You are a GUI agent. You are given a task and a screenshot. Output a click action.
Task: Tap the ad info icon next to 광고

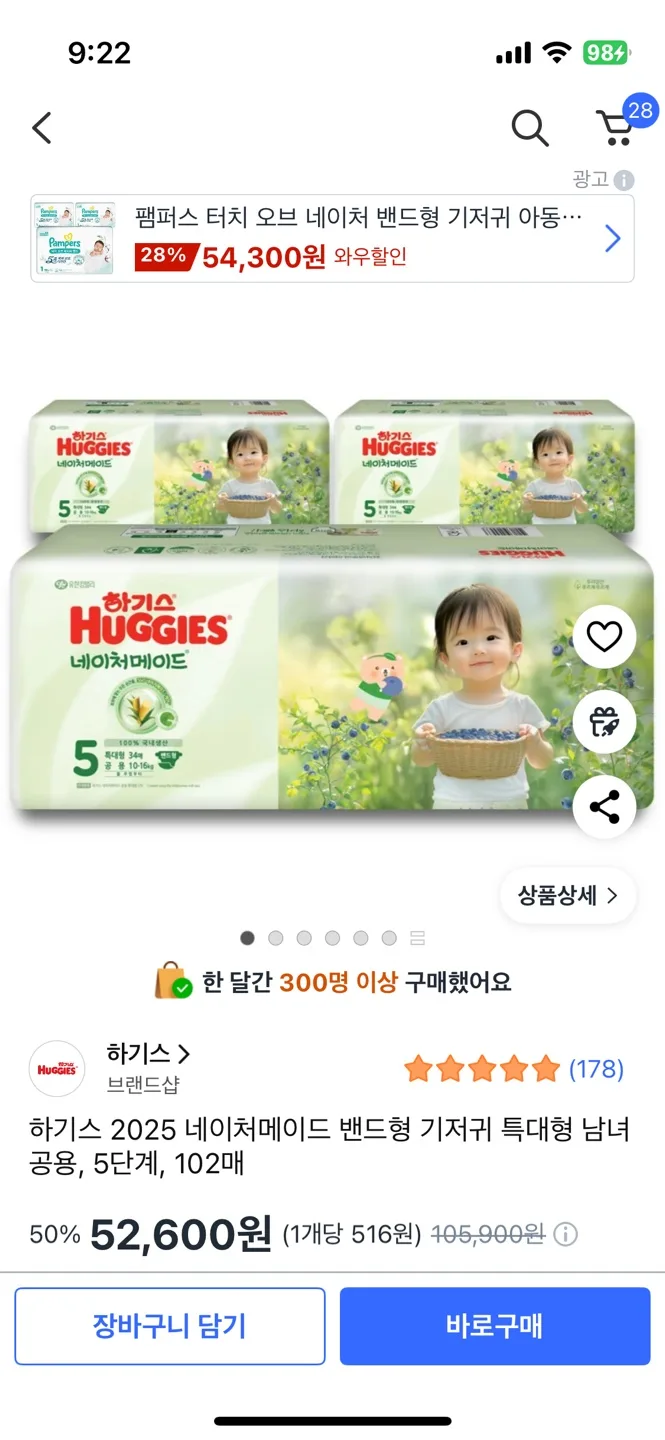click(x=624, y=180)
